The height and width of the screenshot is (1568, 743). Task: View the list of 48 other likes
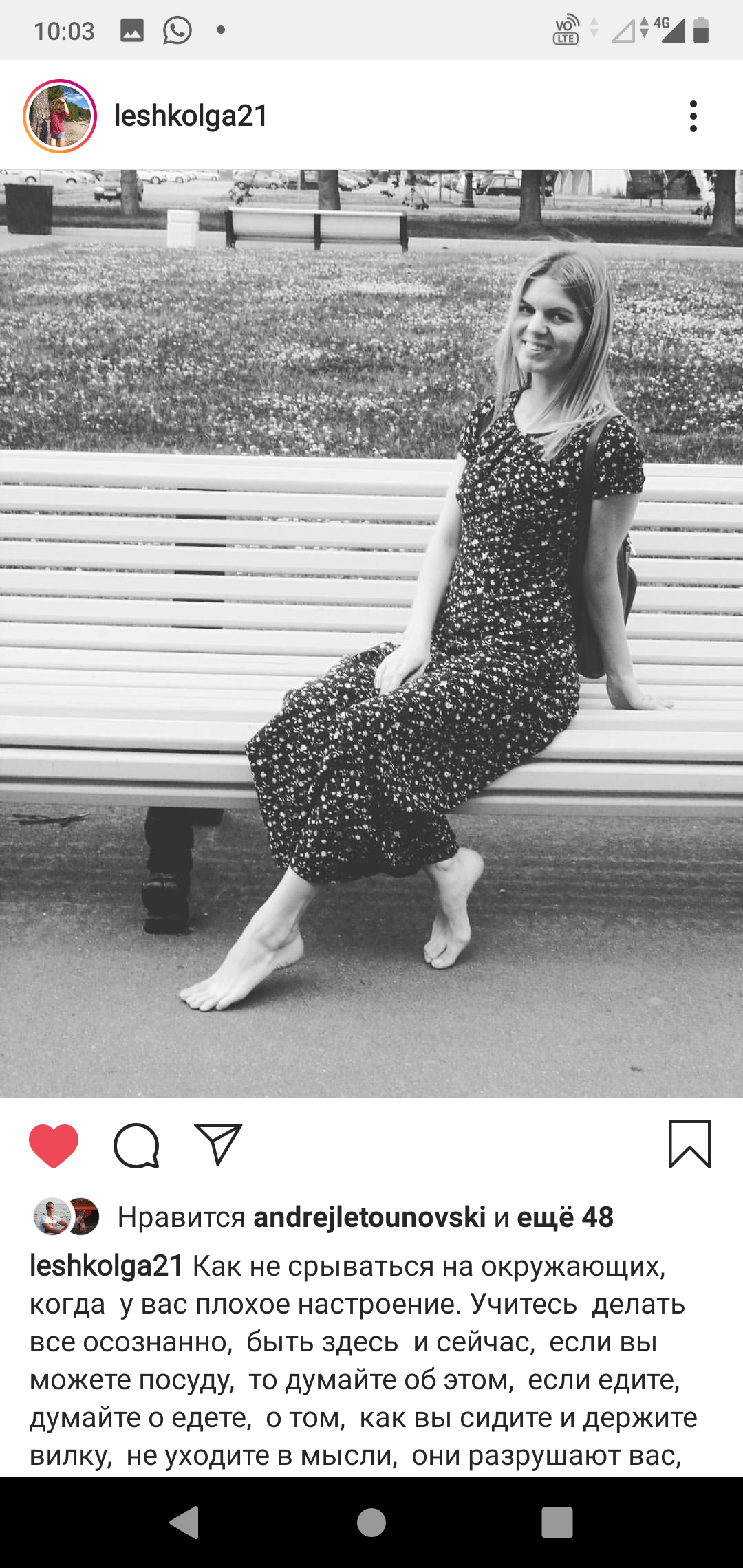[x=565, y=1217]
